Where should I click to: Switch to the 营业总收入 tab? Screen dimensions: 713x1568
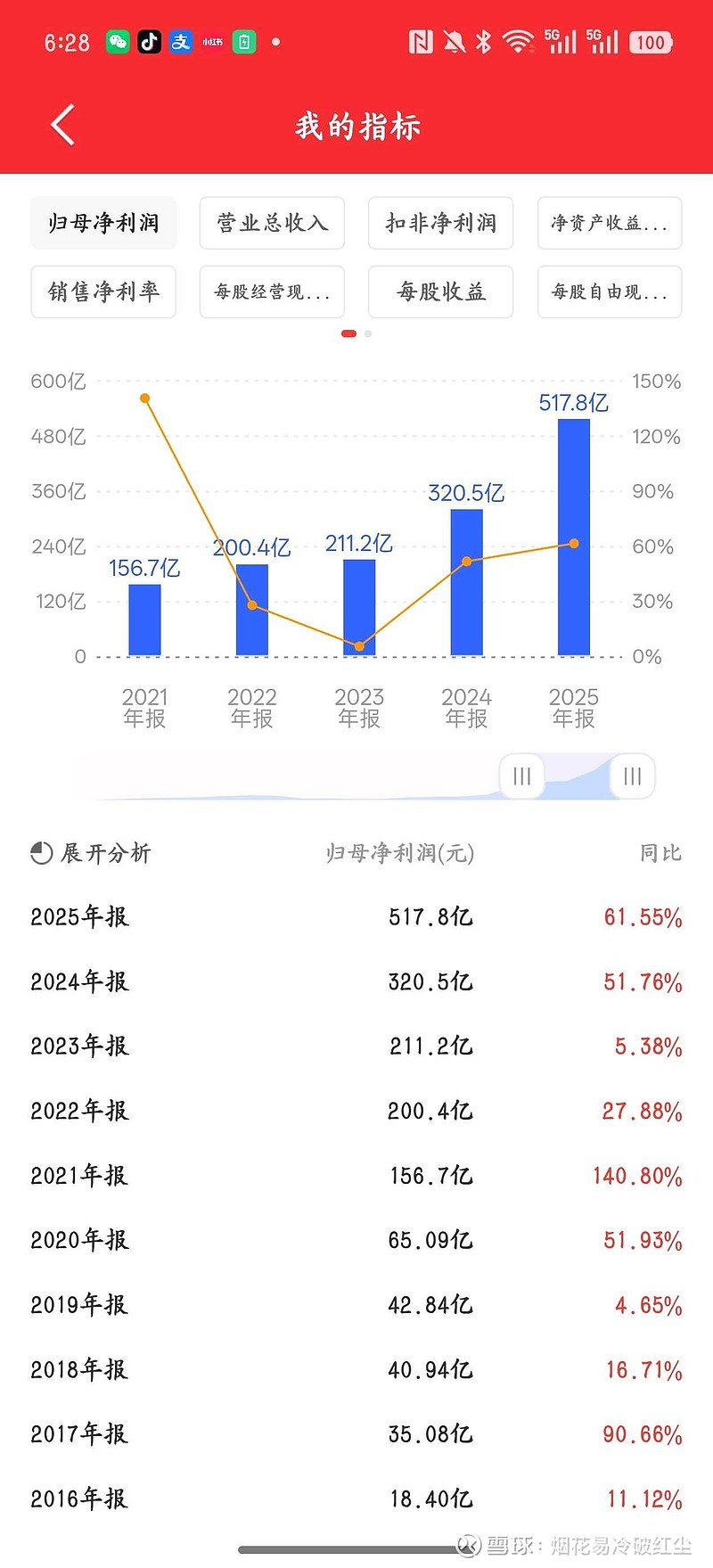coord(272,224)
